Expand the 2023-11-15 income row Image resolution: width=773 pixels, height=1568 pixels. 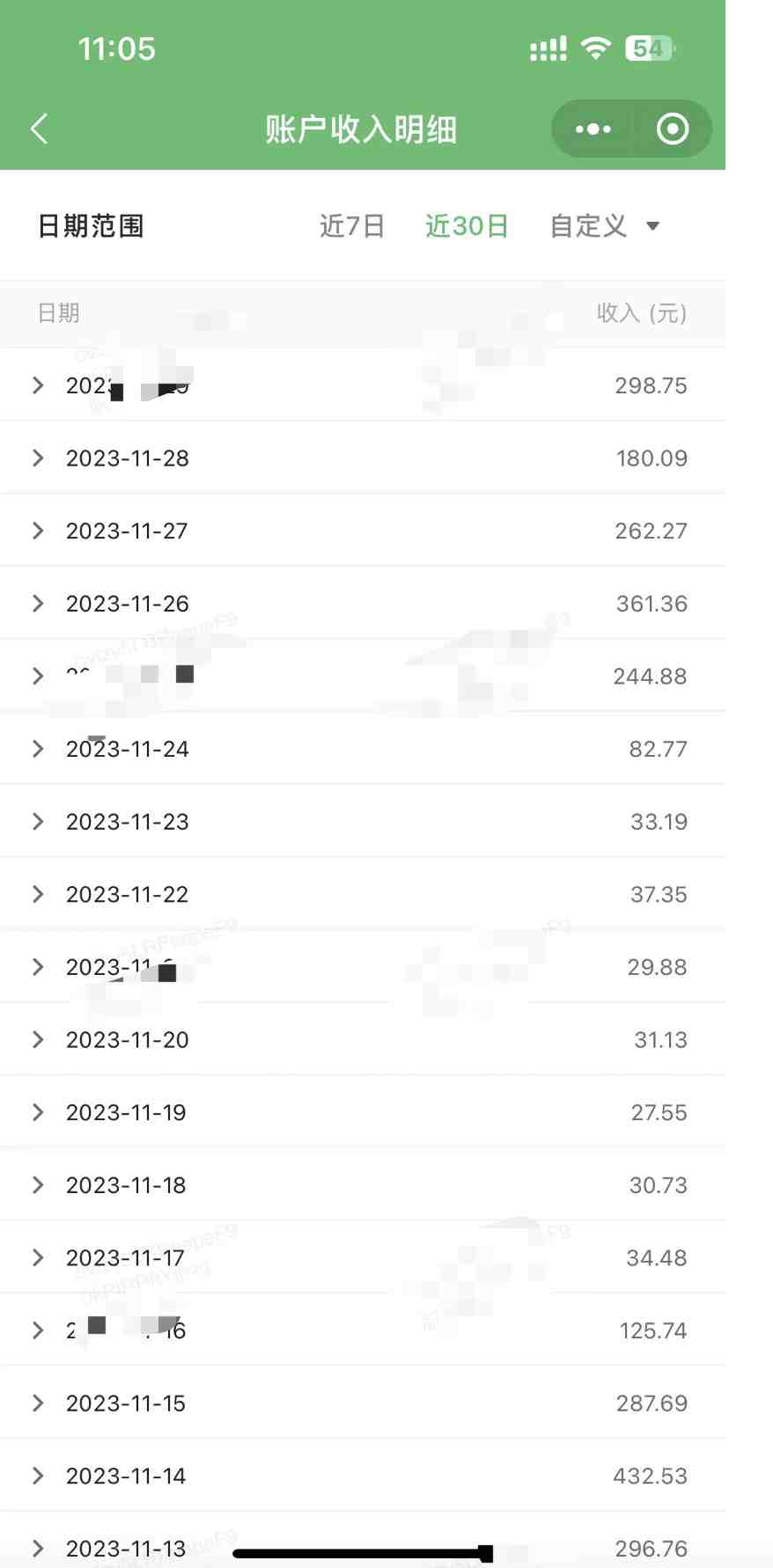click(38, 1403)
